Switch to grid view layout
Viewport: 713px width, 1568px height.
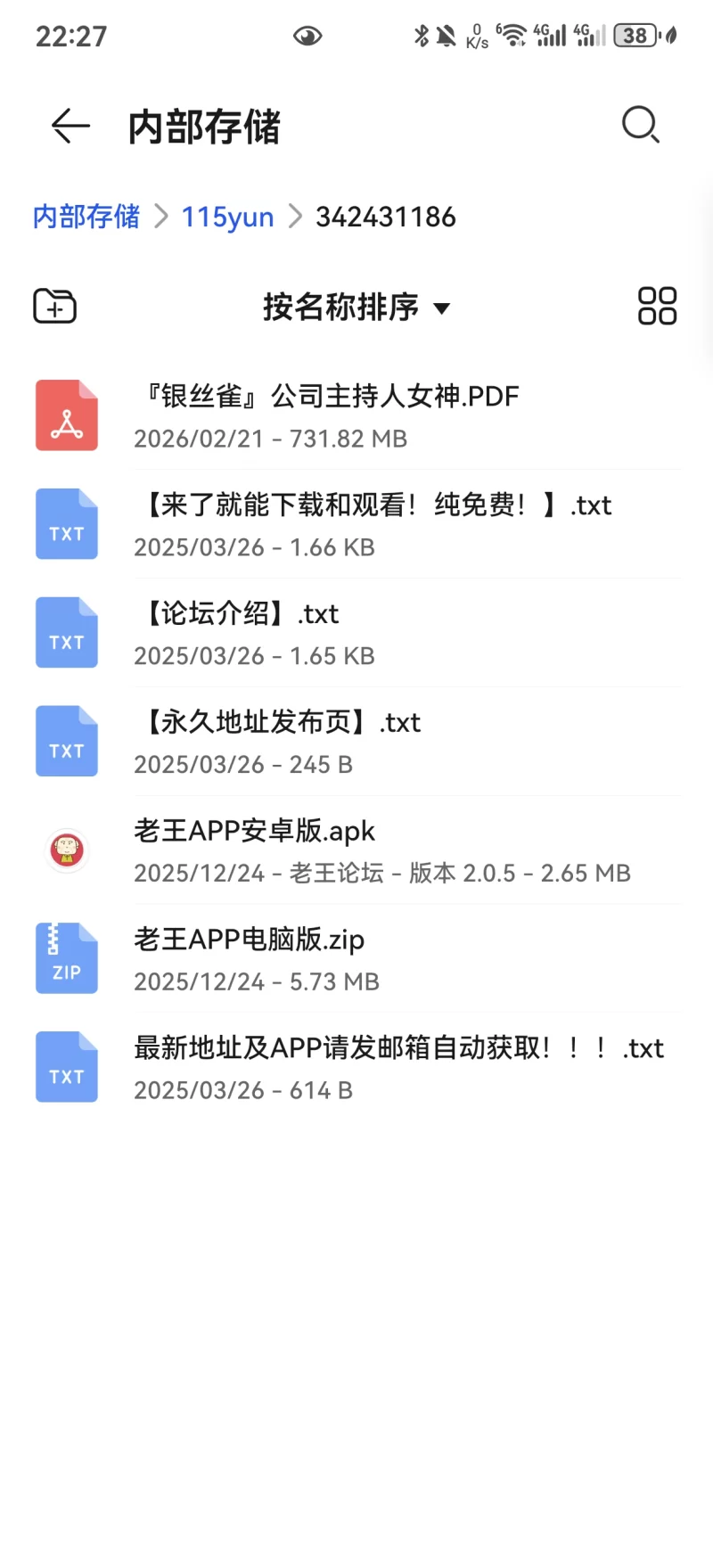pyautogui.click(x=657, y=307)
